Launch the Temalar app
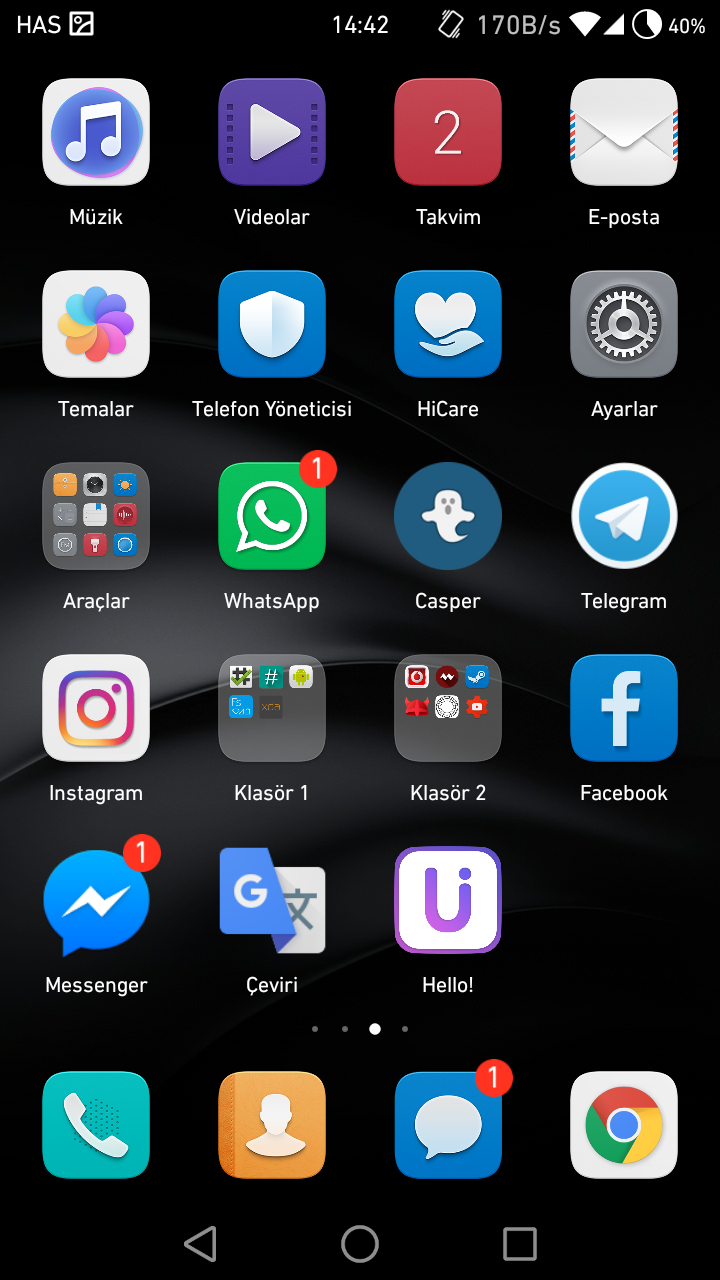The image size is (720, 1280). point(96,324)
